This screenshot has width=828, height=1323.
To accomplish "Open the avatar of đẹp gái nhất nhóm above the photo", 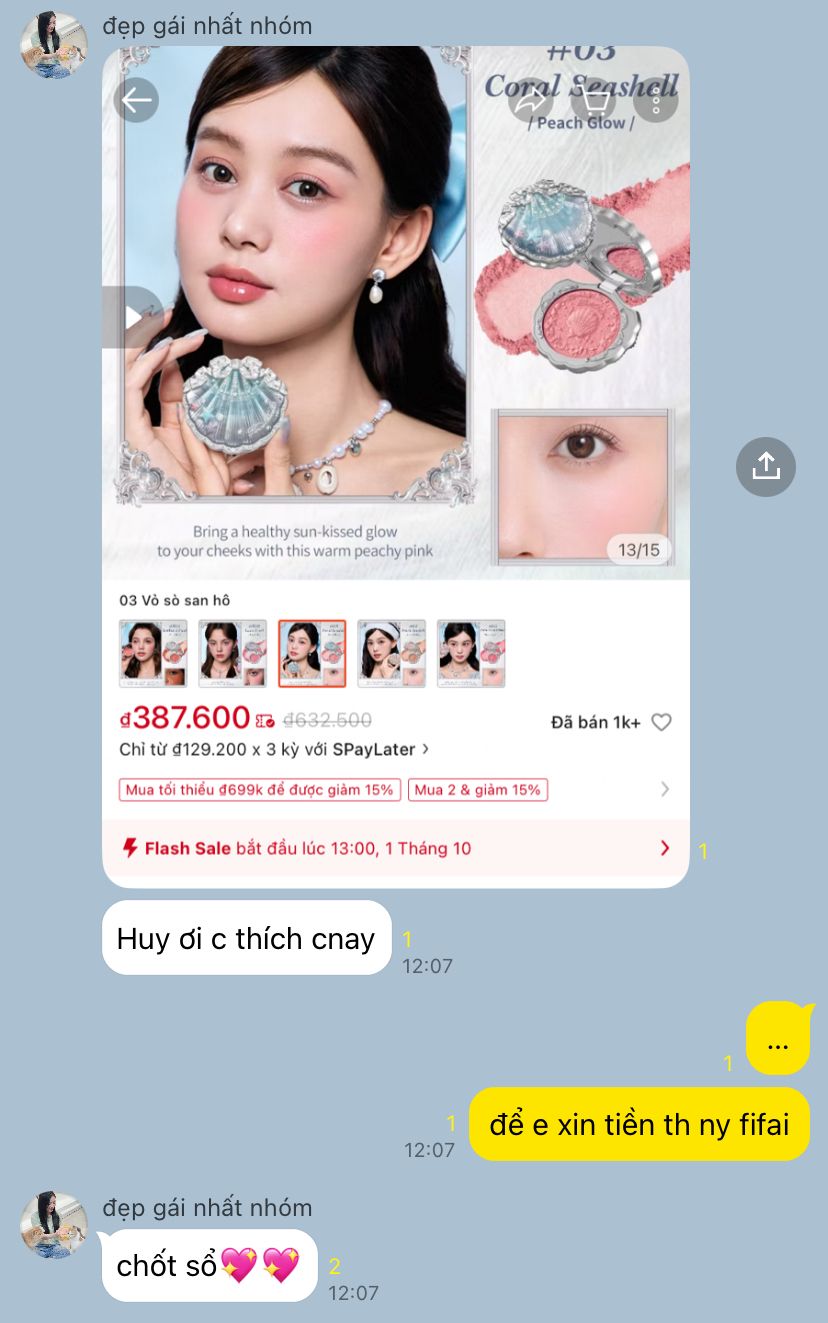I will [x=54, y=45].
